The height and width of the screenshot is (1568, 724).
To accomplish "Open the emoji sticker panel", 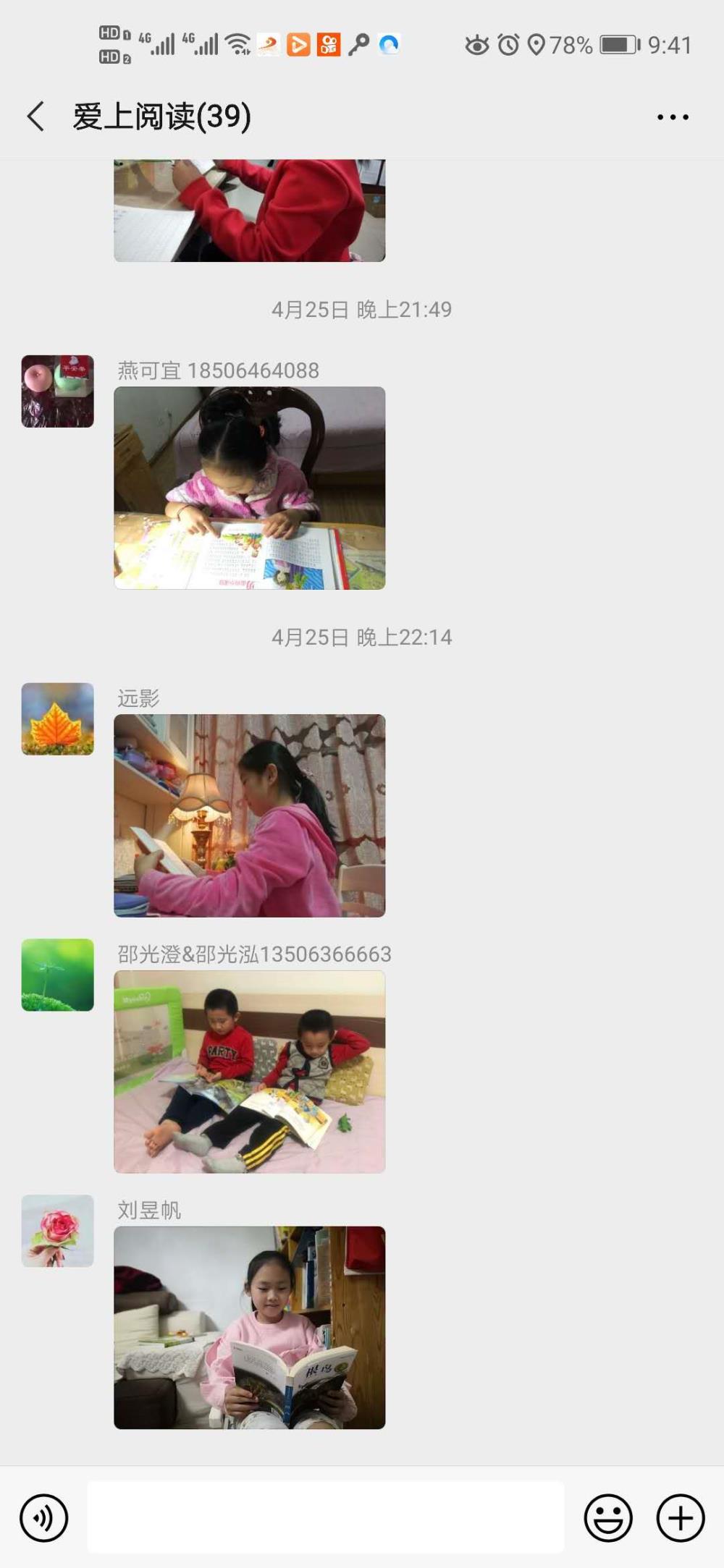I will click(x=608, y=1517).
